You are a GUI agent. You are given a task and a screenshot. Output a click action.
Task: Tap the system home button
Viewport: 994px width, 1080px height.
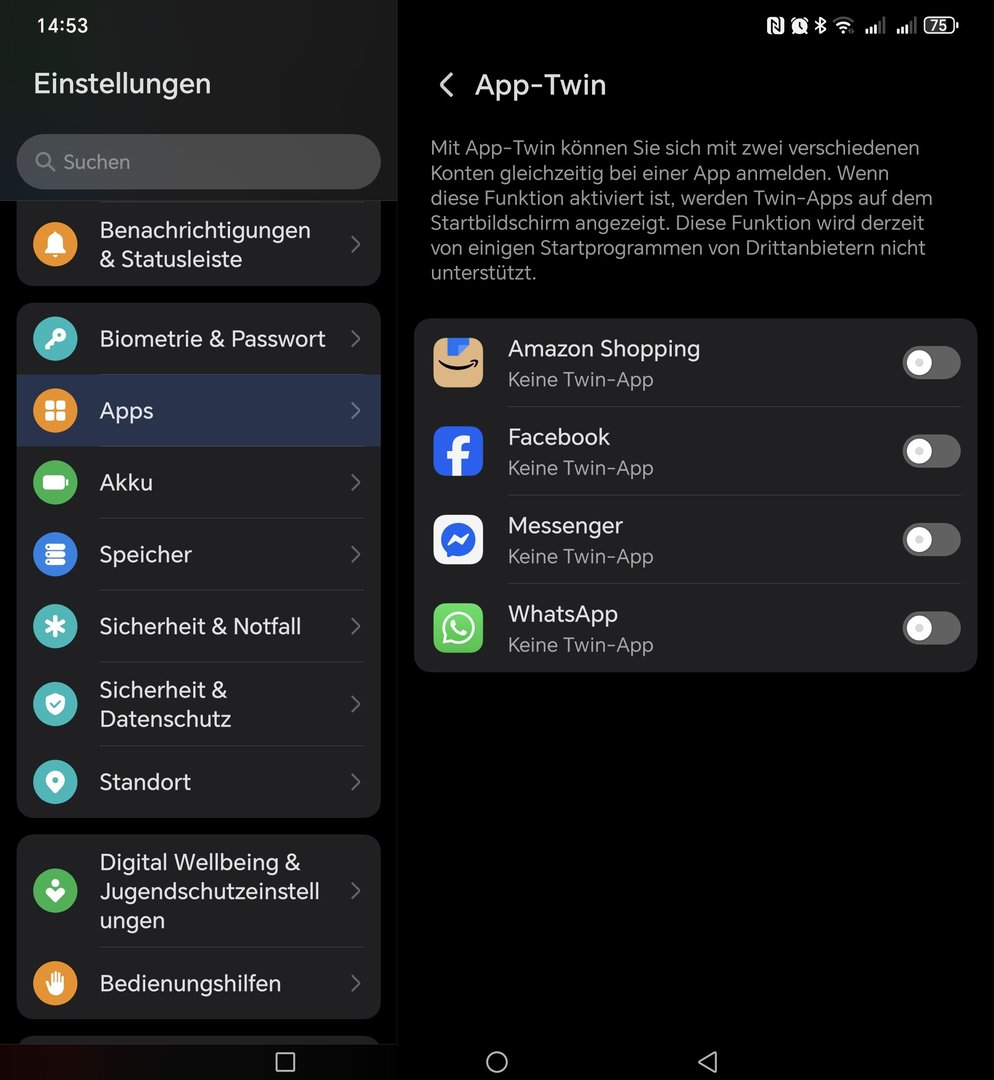[497, 1062]
